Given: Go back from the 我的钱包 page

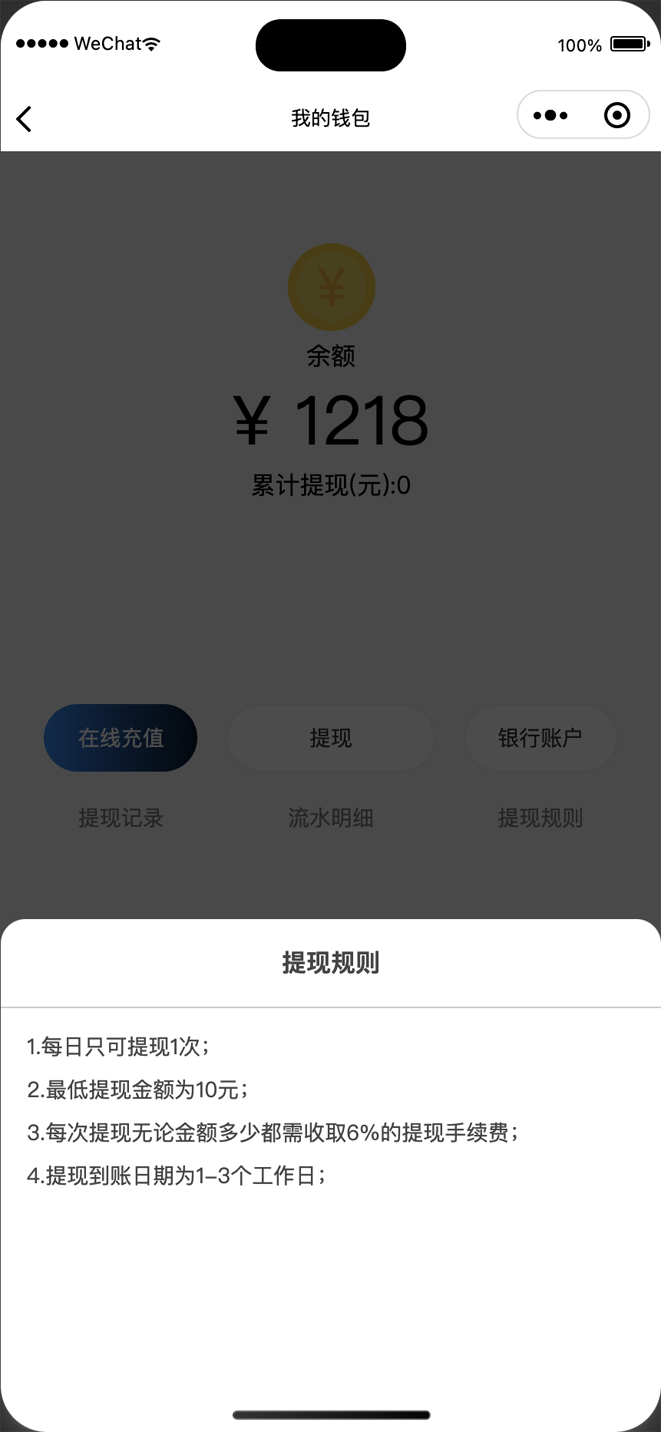Looking at the screenshot, I should (24, 118).
